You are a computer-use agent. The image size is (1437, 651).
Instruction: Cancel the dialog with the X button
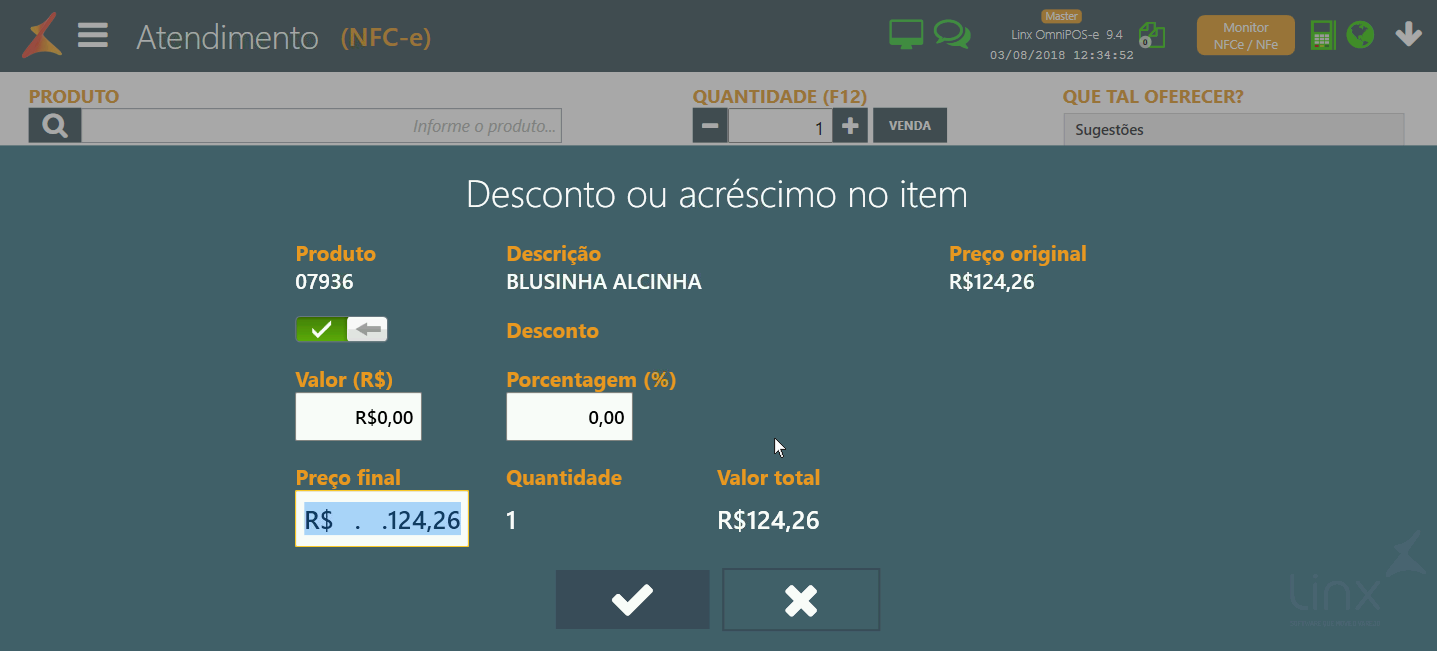[801, 600]
